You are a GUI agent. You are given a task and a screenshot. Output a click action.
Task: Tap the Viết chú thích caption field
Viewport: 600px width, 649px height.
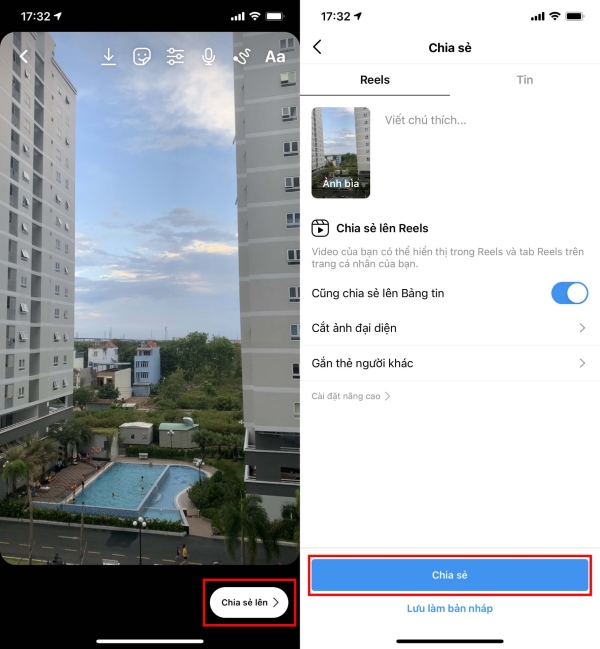click(480, 120)
